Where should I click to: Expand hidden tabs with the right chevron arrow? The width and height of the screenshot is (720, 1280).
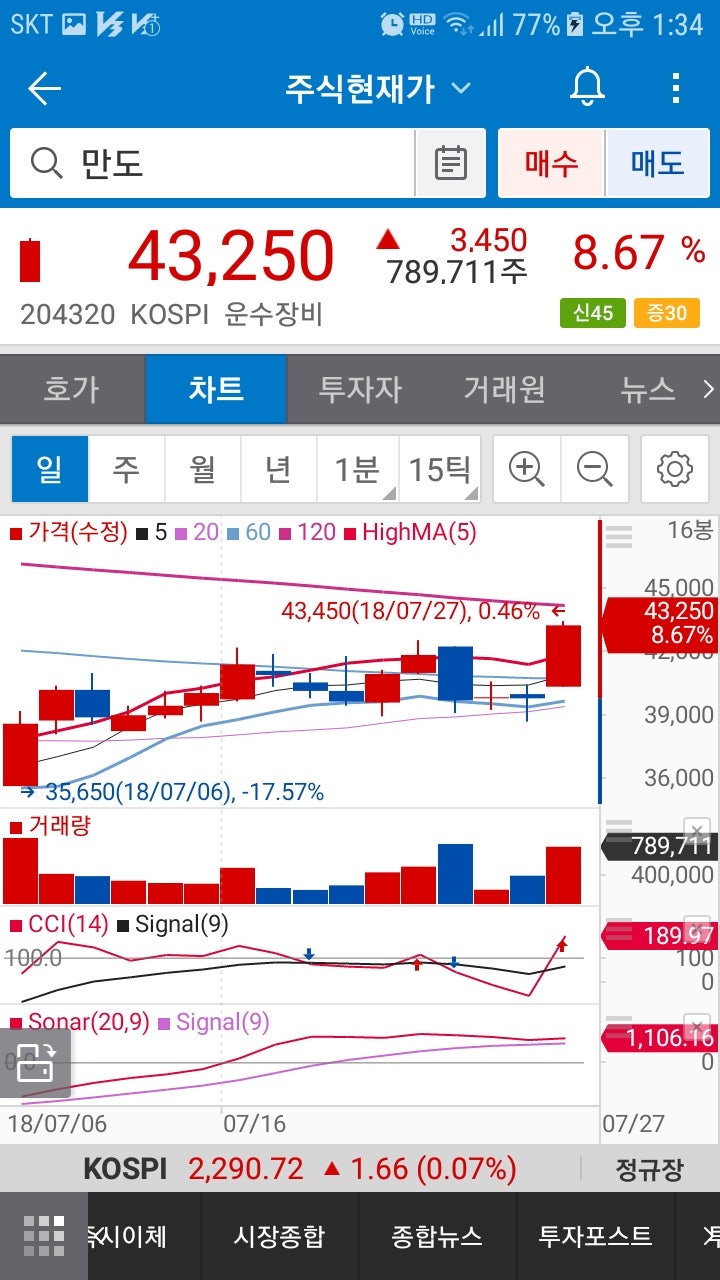[x=708, y=389]
